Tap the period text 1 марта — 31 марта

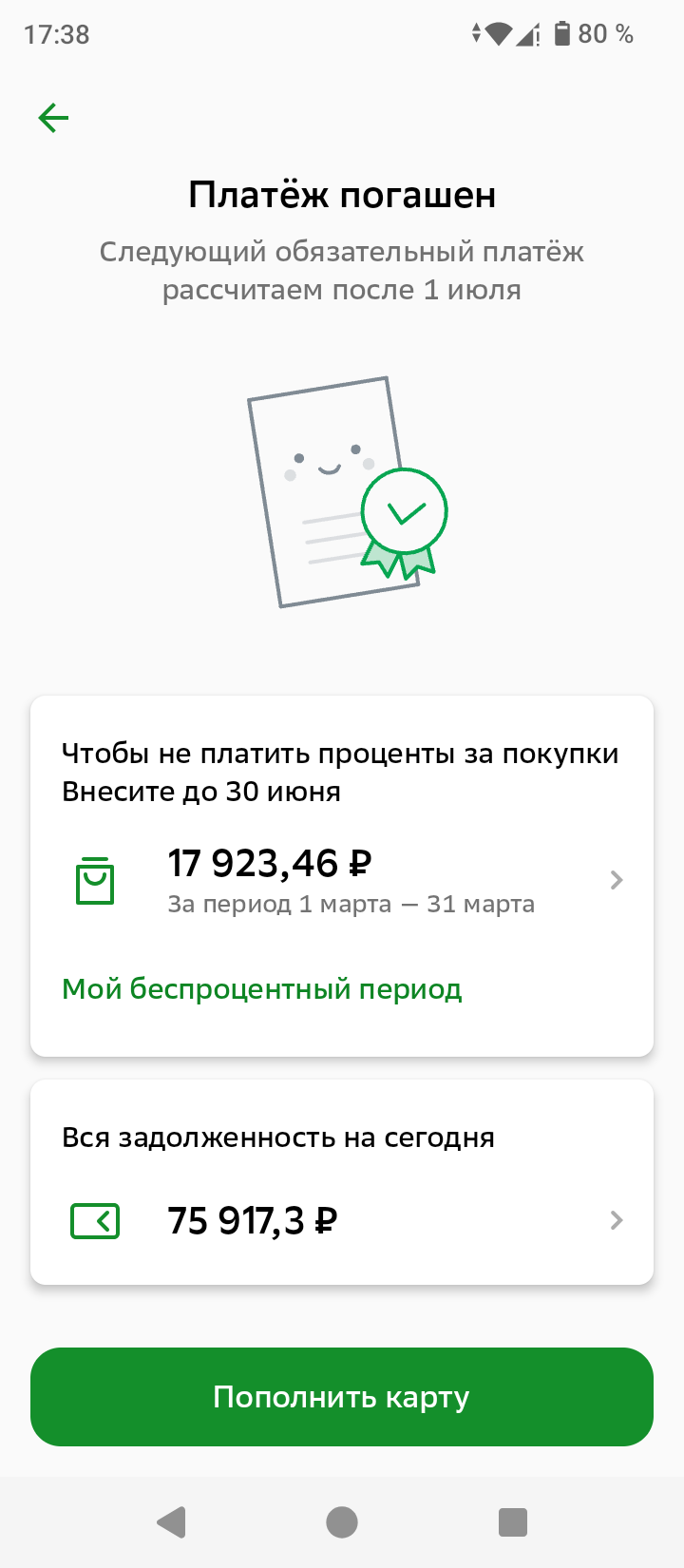point(352,904)
